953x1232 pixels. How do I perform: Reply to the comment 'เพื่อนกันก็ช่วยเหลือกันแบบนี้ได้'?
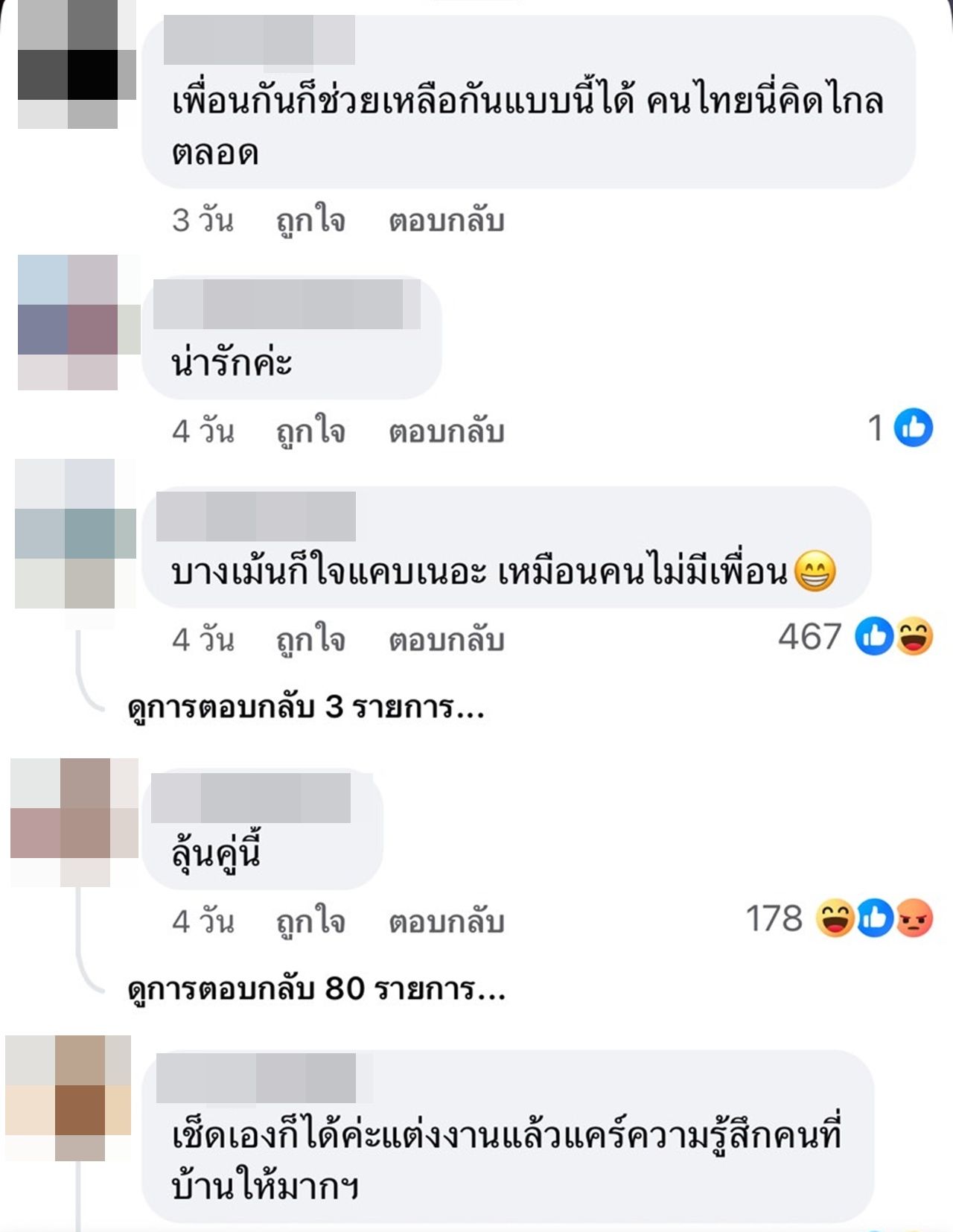click(x=446, y=220)
